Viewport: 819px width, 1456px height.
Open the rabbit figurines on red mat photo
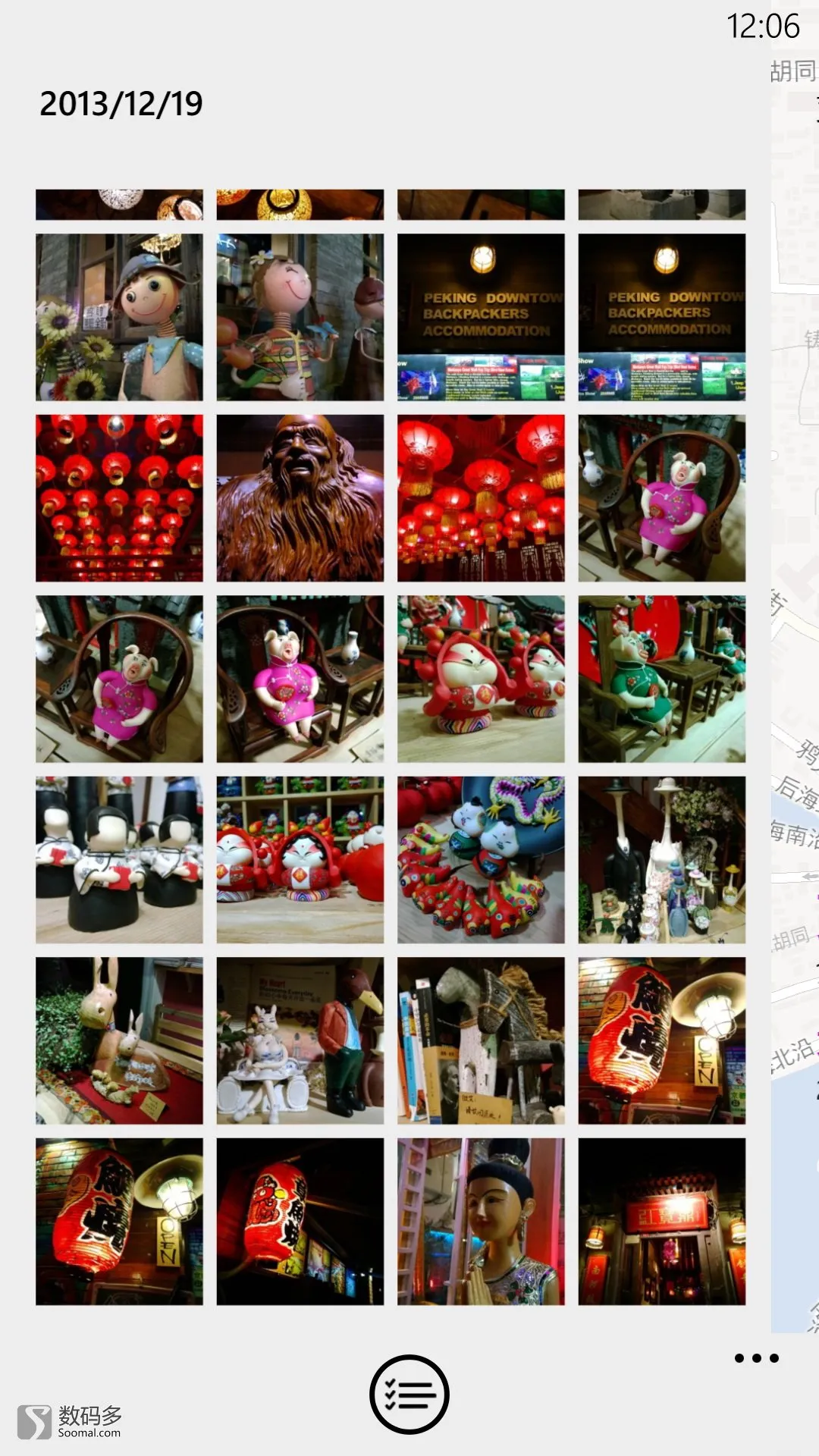coord(119,1040)
